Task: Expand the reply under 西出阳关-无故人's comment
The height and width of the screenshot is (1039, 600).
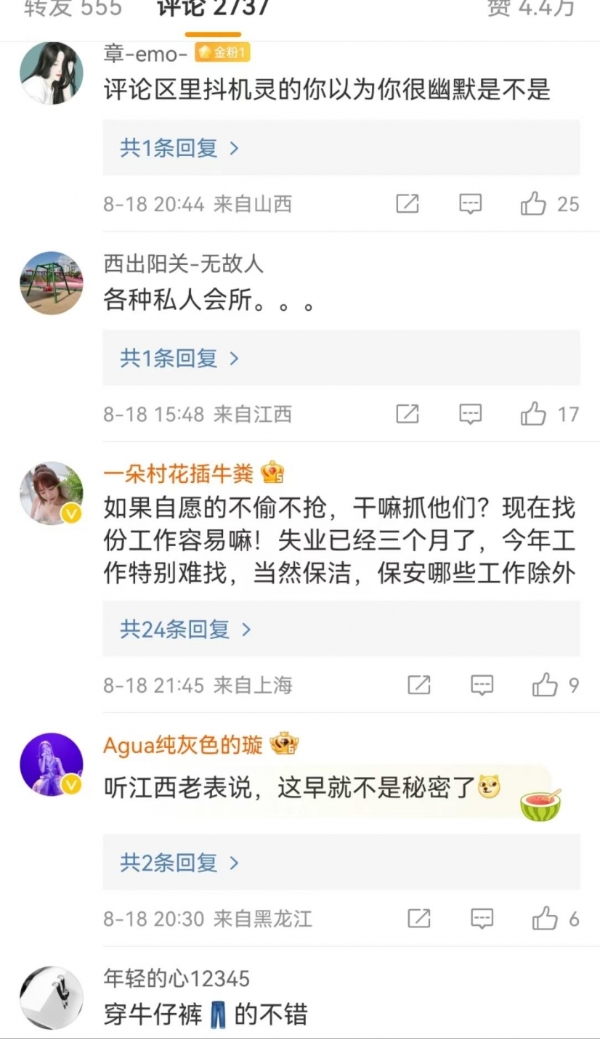Action: pos(180,358)
